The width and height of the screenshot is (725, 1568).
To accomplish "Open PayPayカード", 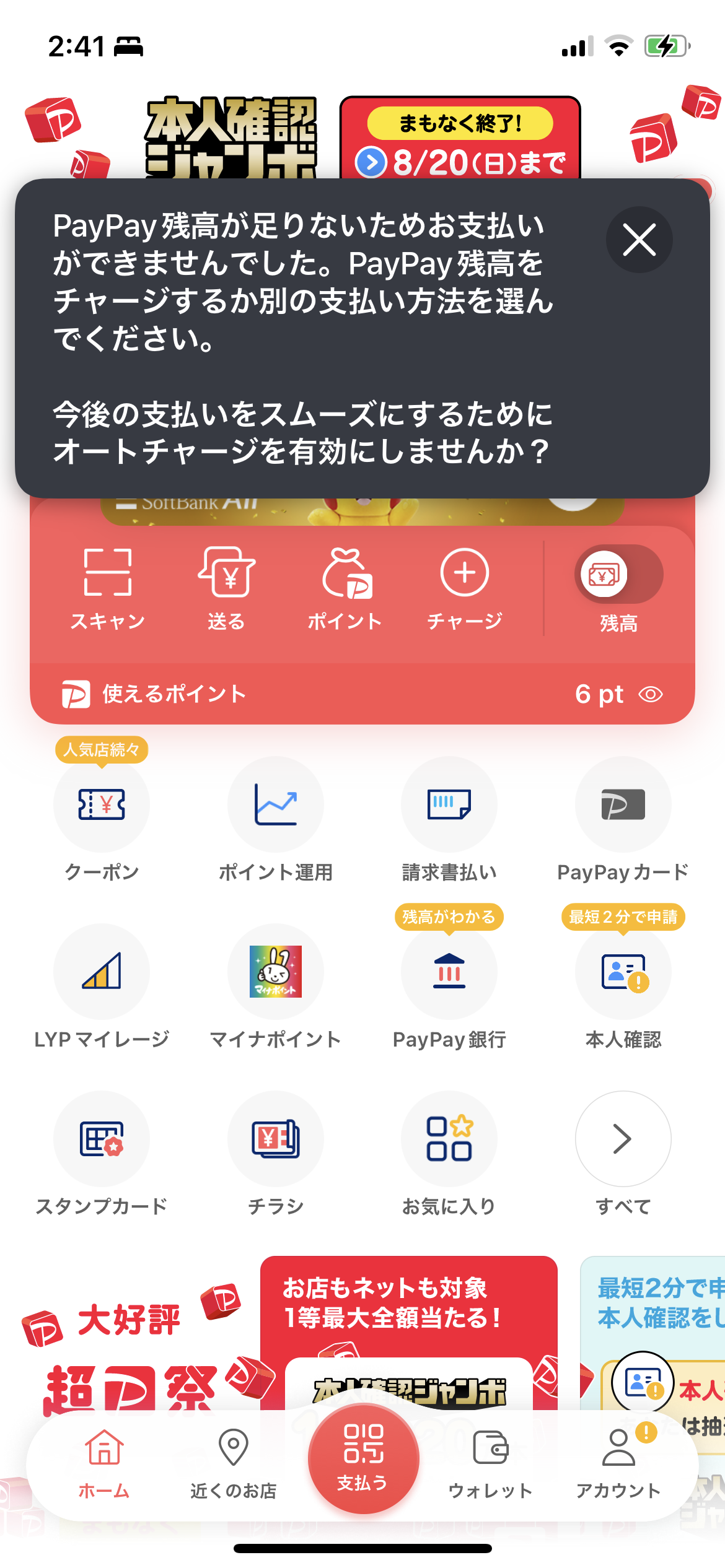I will point(623,805).
